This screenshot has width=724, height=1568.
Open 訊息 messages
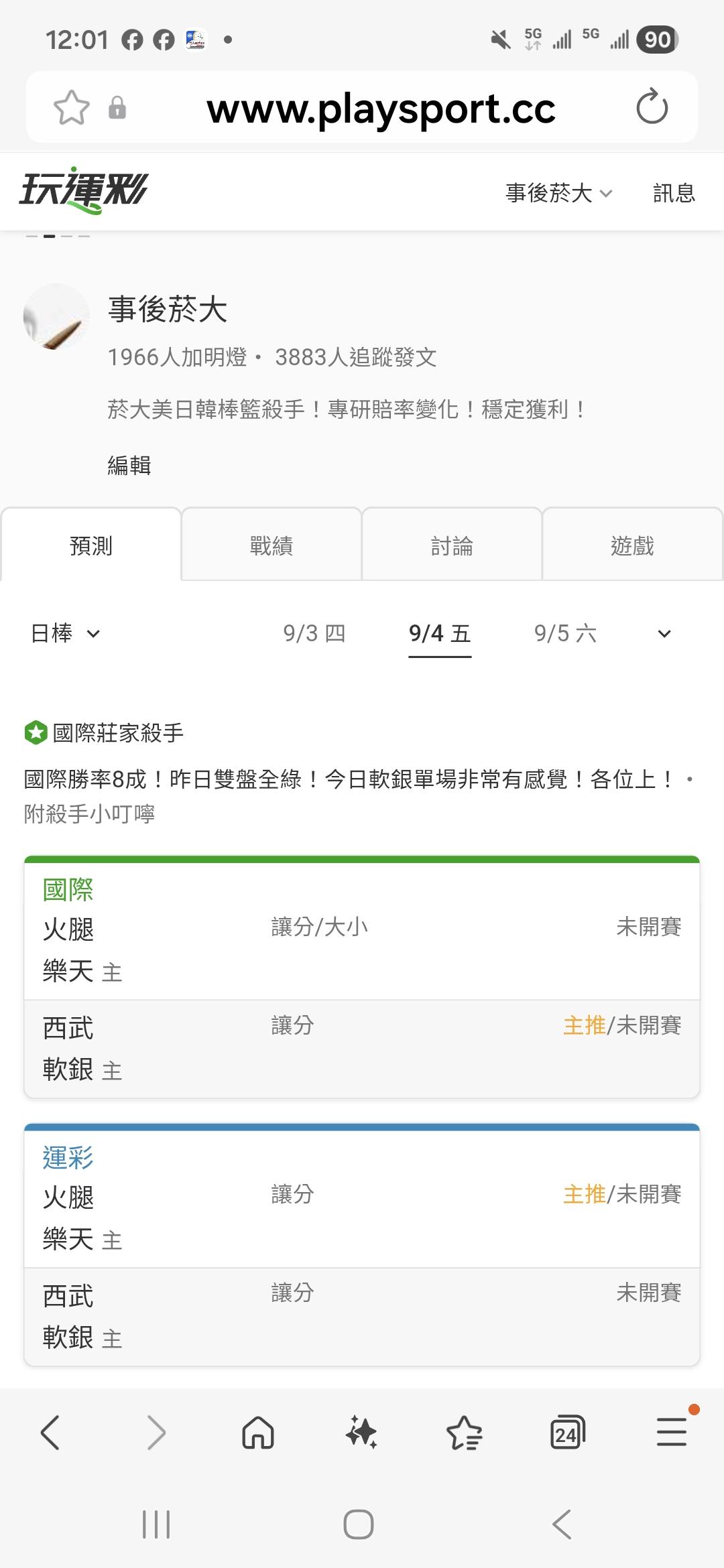[x=674, y=193]
